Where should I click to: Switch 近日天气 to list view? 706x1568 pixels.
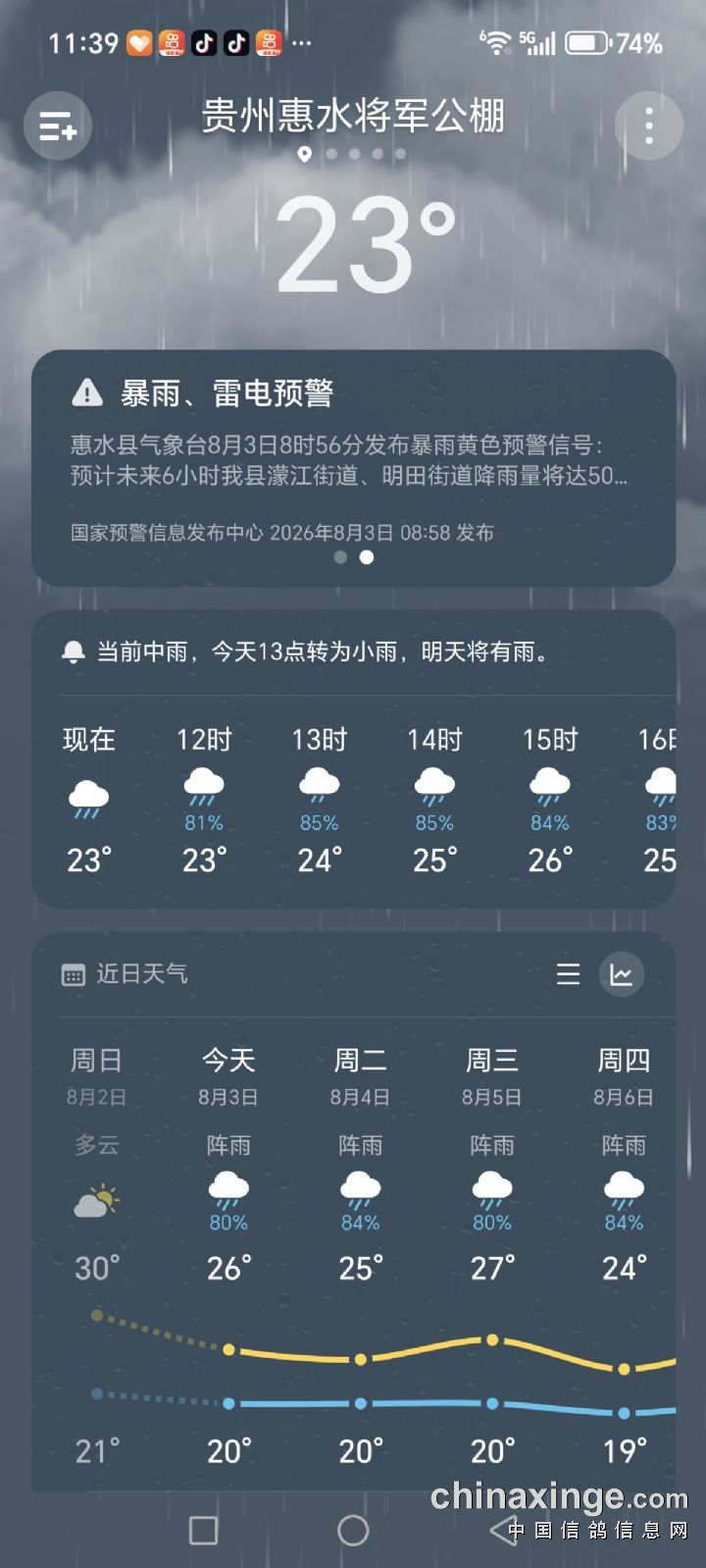pyautogui.click(x=569, y=973)
